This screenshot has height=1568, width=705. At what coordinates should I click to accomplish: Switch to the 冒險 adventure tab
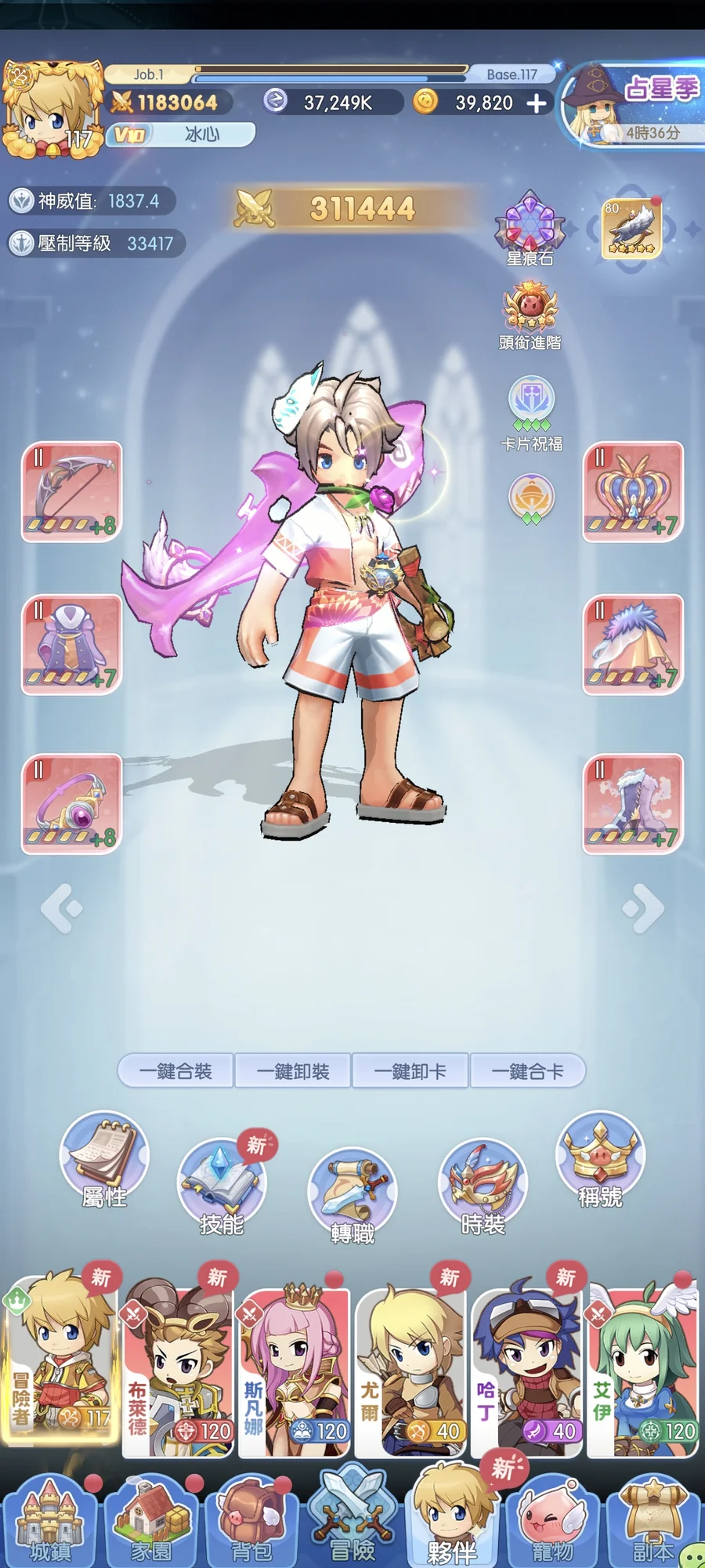[x=352, y=1515]
